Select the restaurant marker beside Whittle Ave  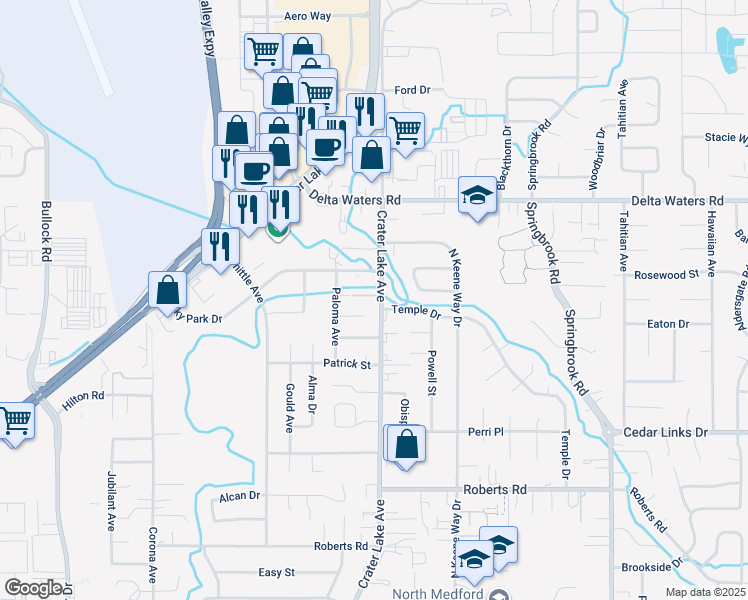pos(220,248)
